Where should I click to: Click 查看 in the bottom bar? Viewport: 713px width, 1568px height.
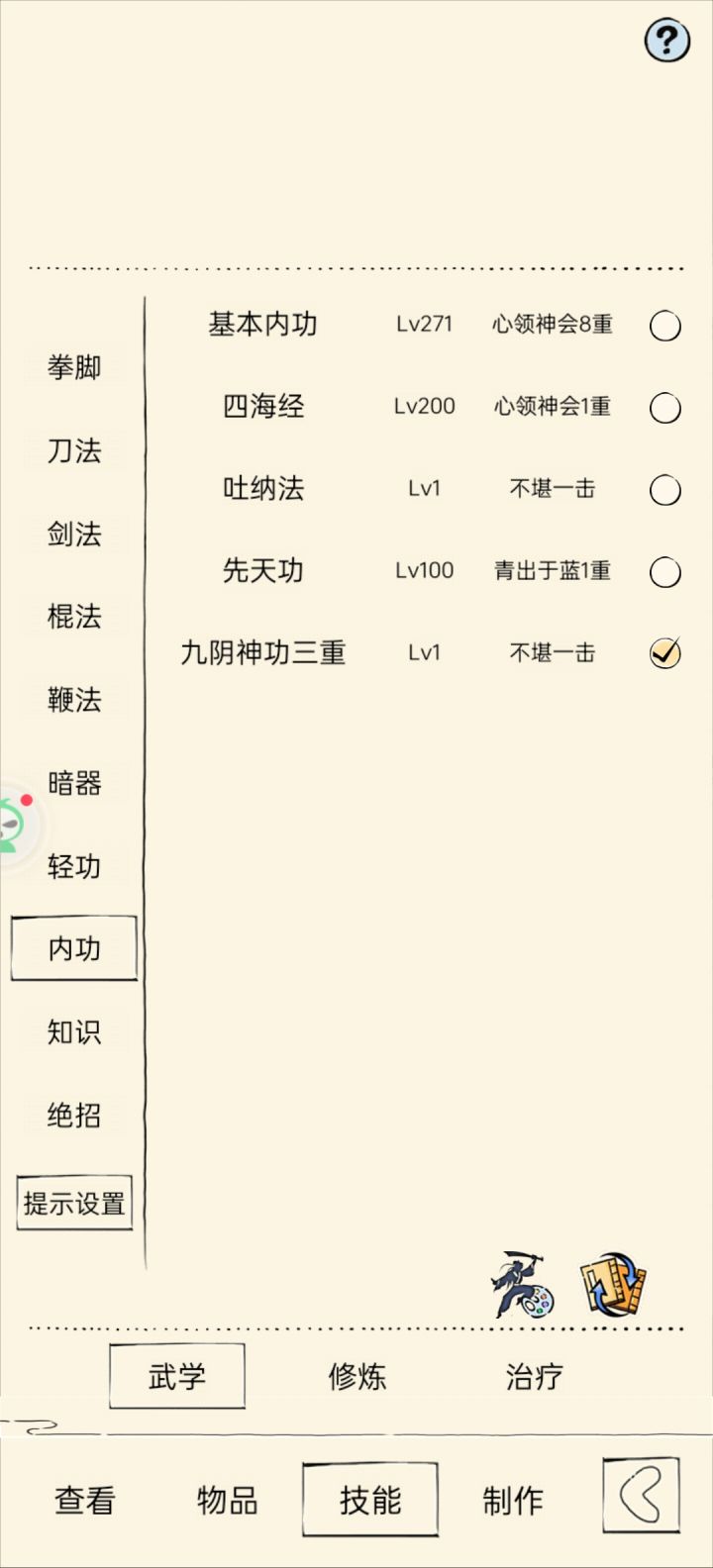tap(84, 1500)
